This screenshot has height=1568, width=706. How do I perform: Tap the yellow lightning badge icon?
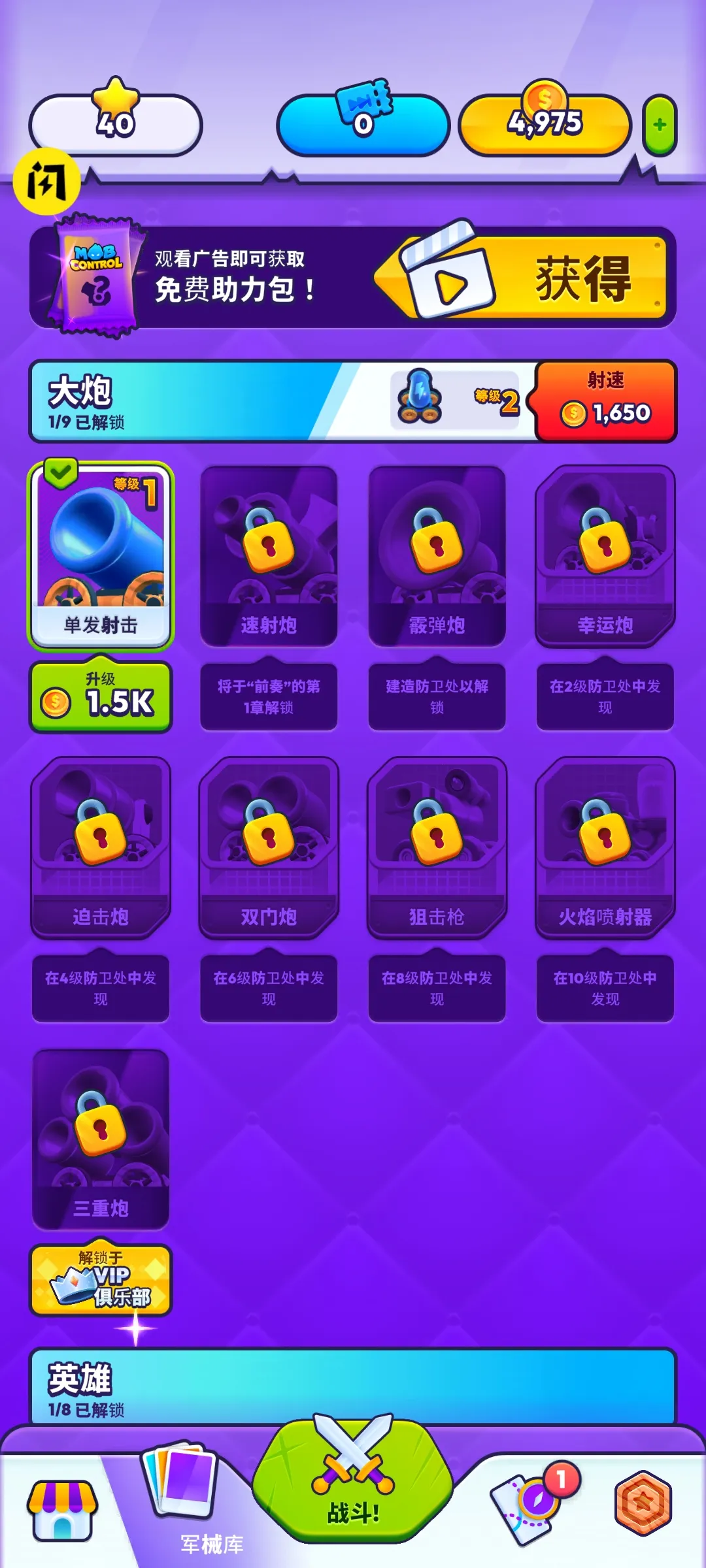click(x=46, y=182)
